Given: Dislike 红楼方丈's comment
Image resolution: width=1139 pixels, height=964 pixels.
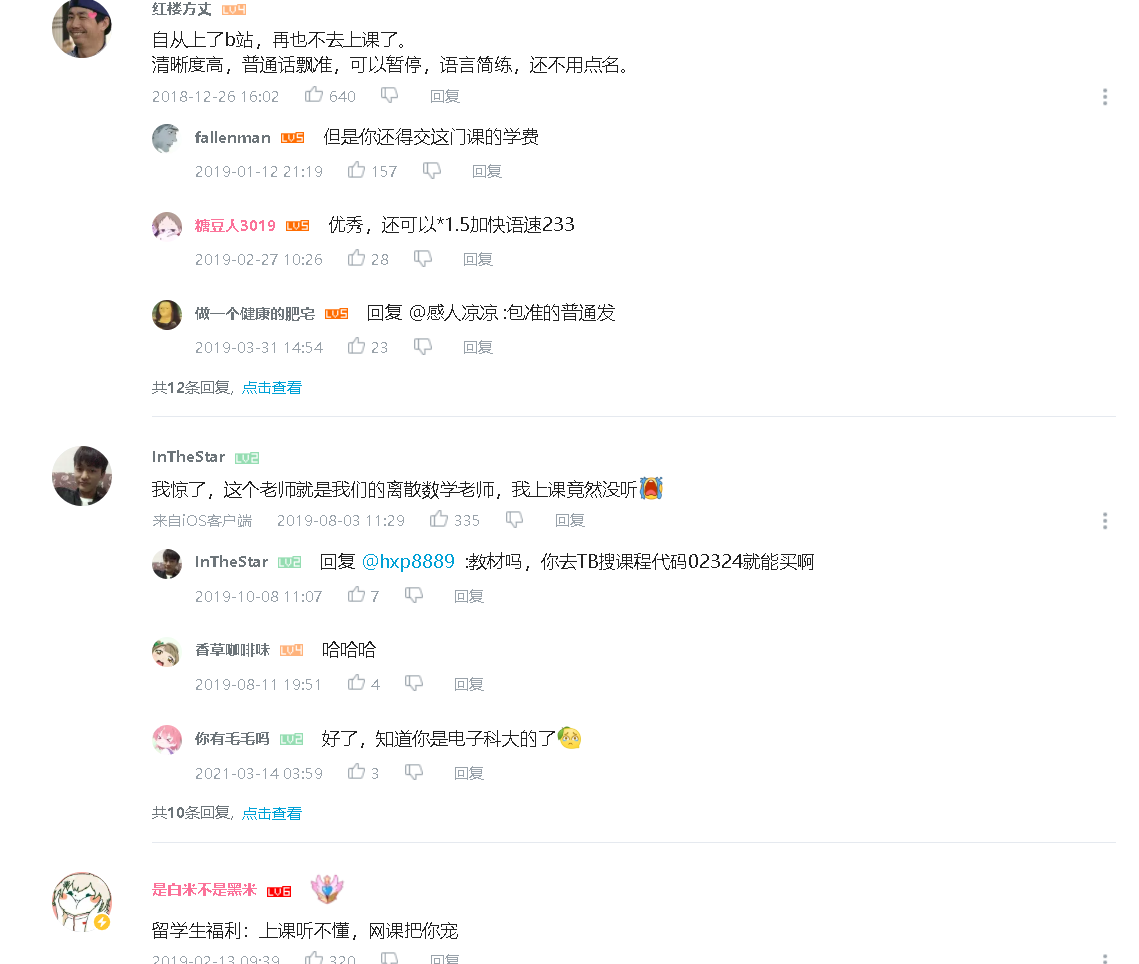Looking at the screenshot, I should point(389,96).
